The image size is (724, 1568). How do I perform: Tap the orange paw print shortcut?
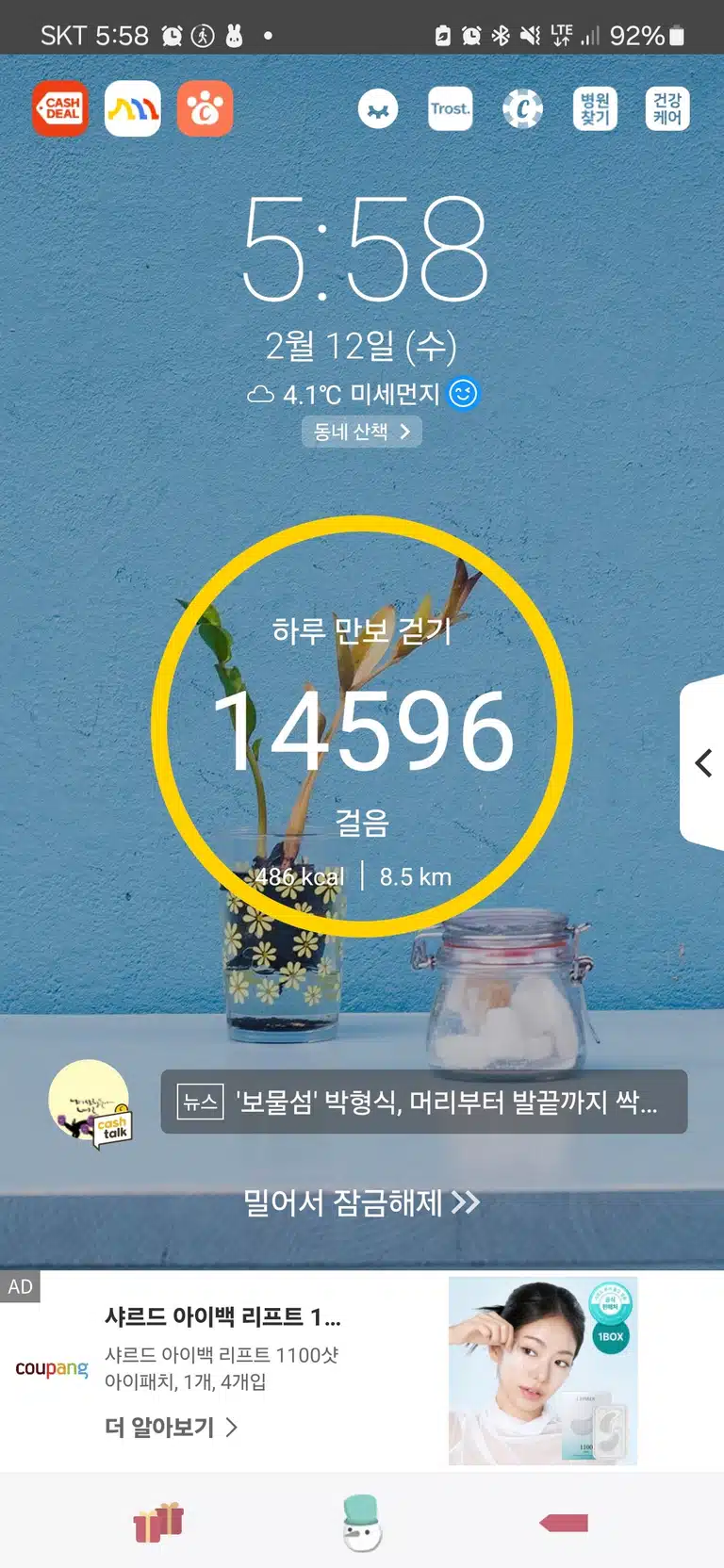205,109
